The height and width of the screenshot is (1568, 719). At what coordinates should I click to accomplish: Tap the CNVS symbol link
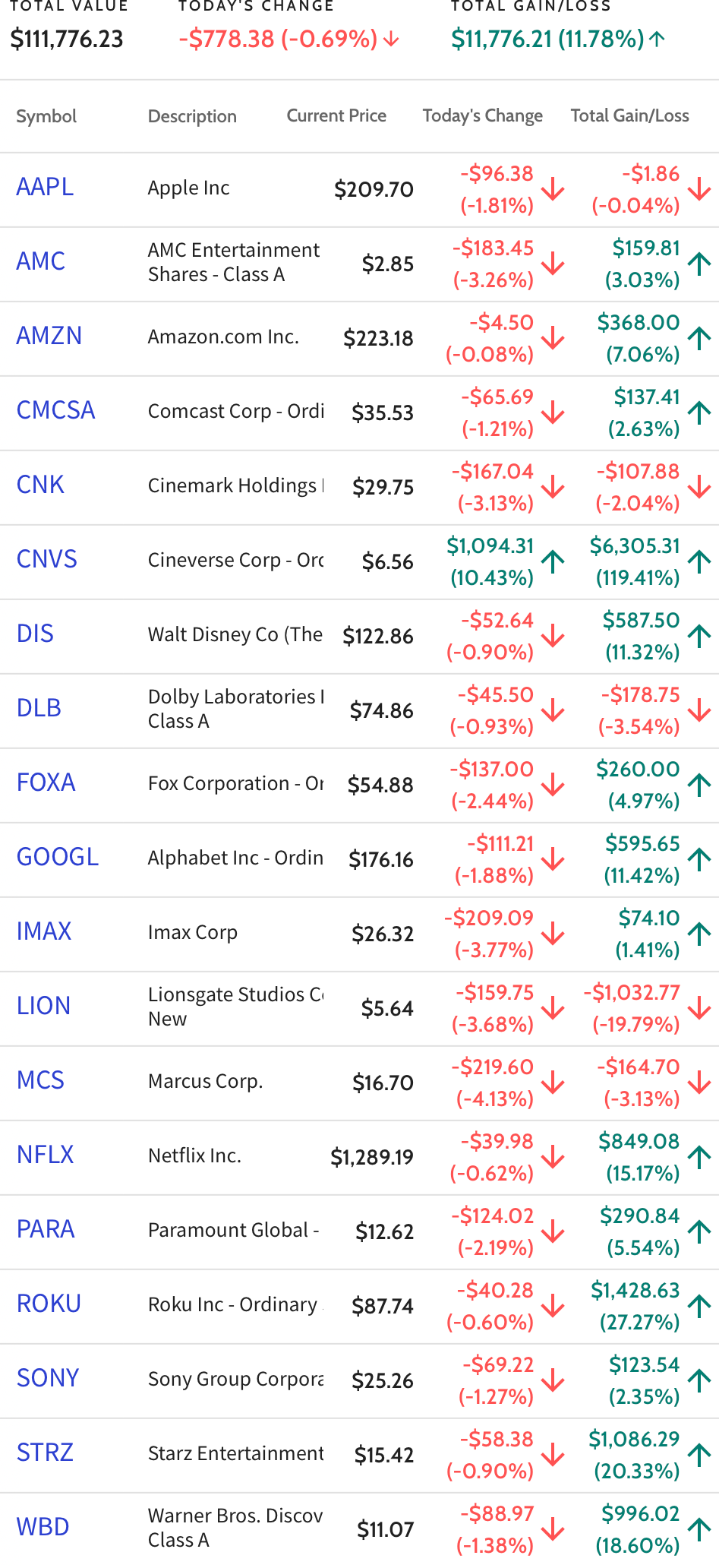(47, 559)
